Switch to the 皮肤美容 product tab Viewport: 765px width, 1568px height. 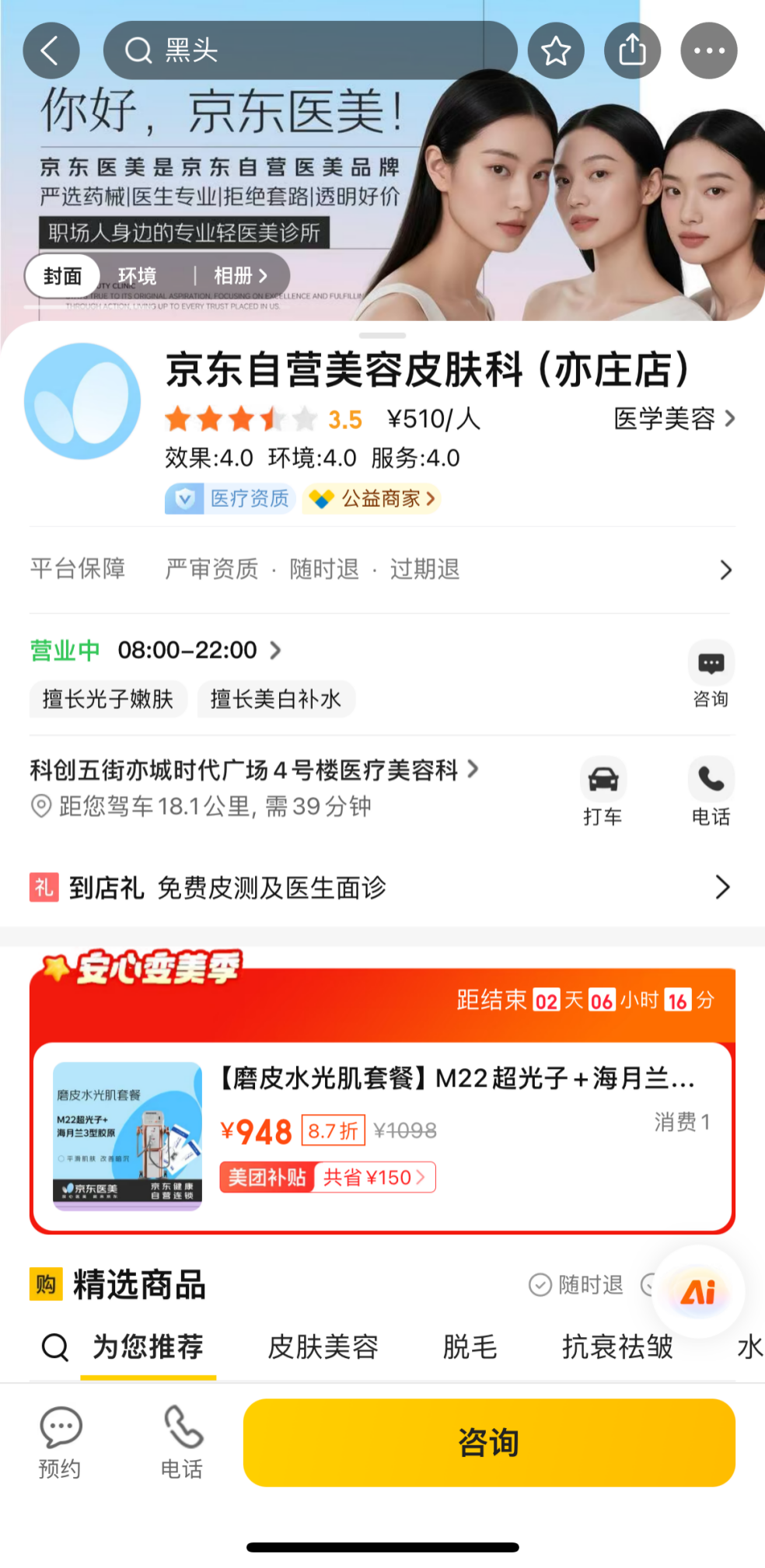323,1346
